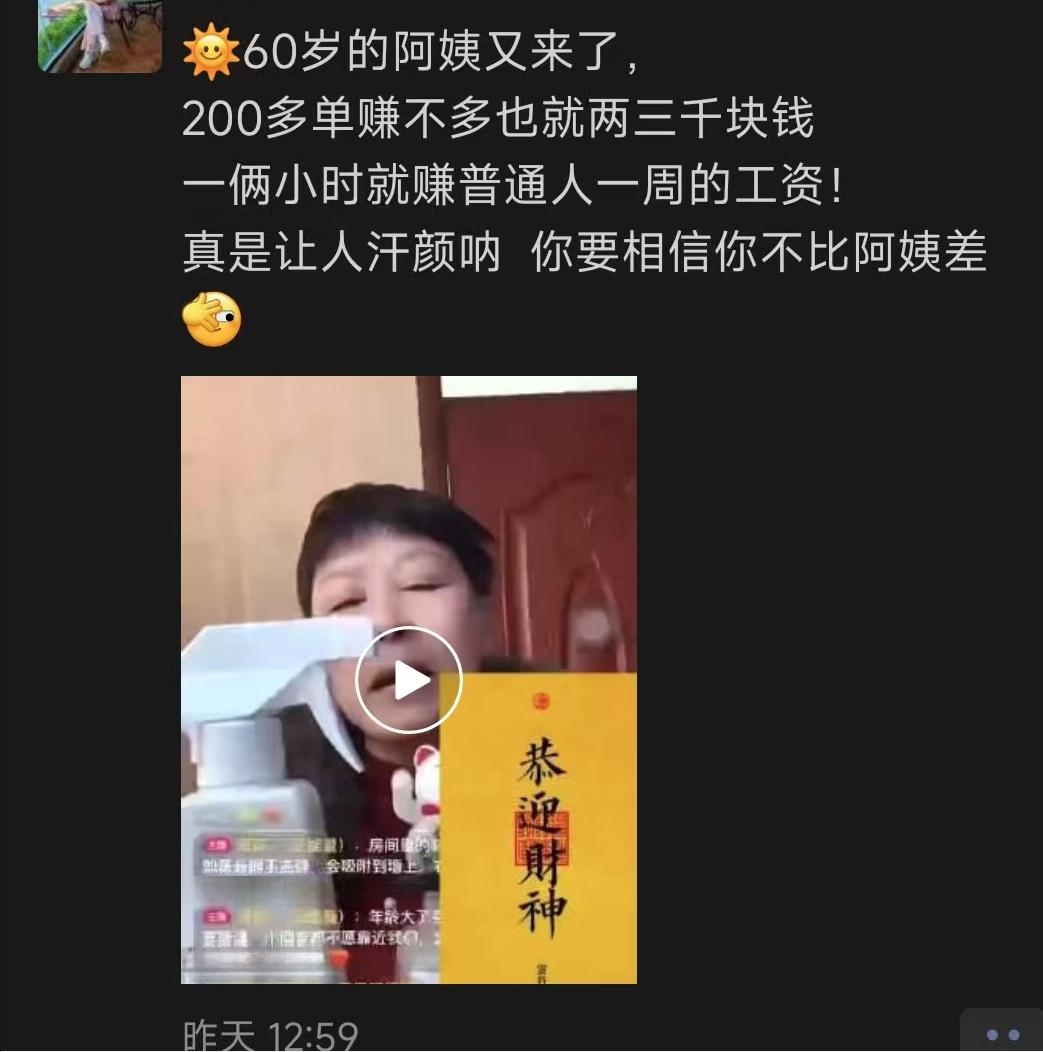Viewport: 1043px width, 1052px height.
Task: Open the two-dot like/comment menu
Action: pos(1002,1034)
